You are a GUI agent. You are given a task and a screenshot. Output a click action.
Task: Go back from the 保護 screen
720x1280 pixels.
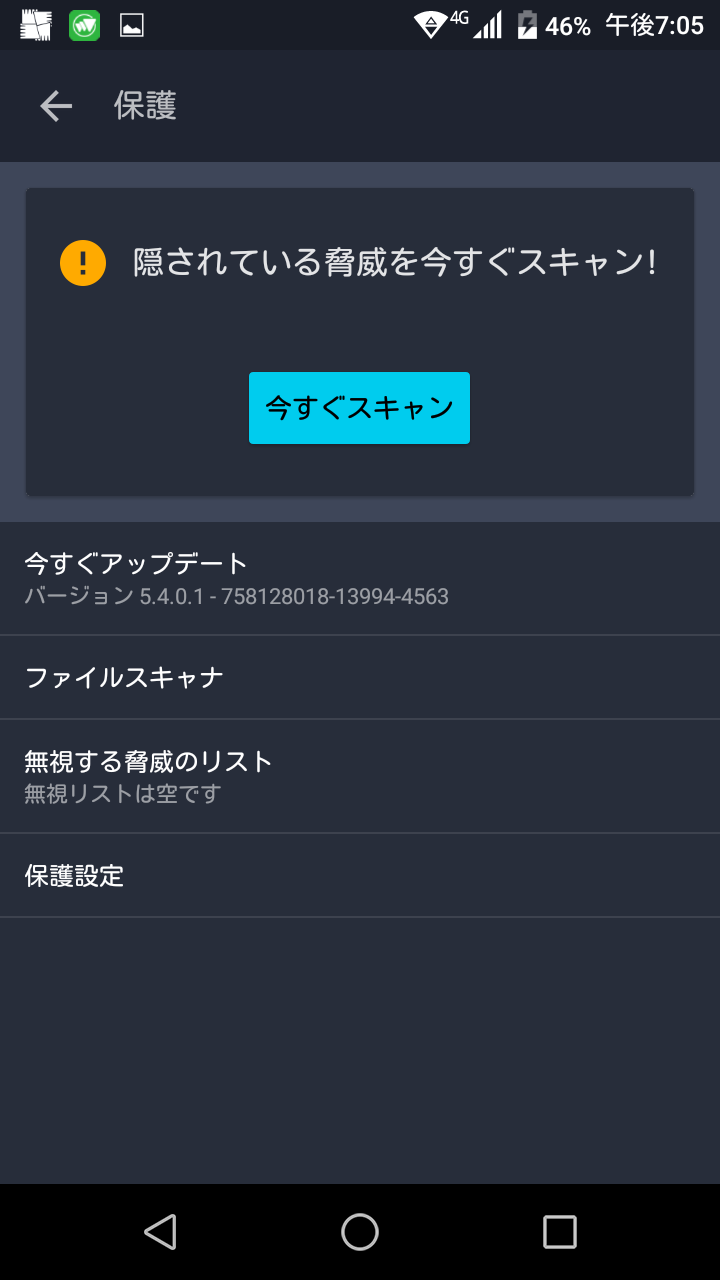[56, 106]
